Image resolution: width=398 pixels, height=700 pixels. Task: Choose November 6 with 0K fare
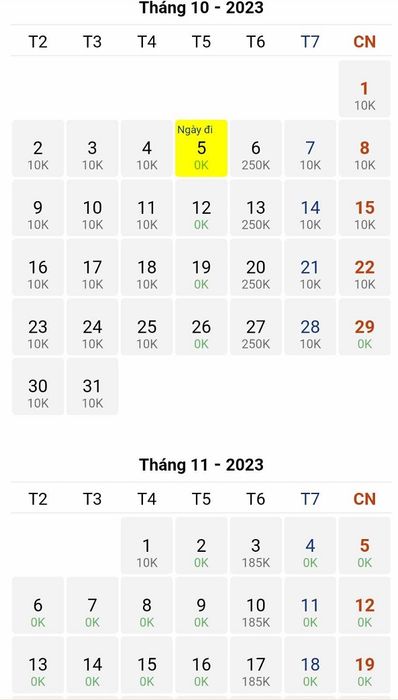38,605
